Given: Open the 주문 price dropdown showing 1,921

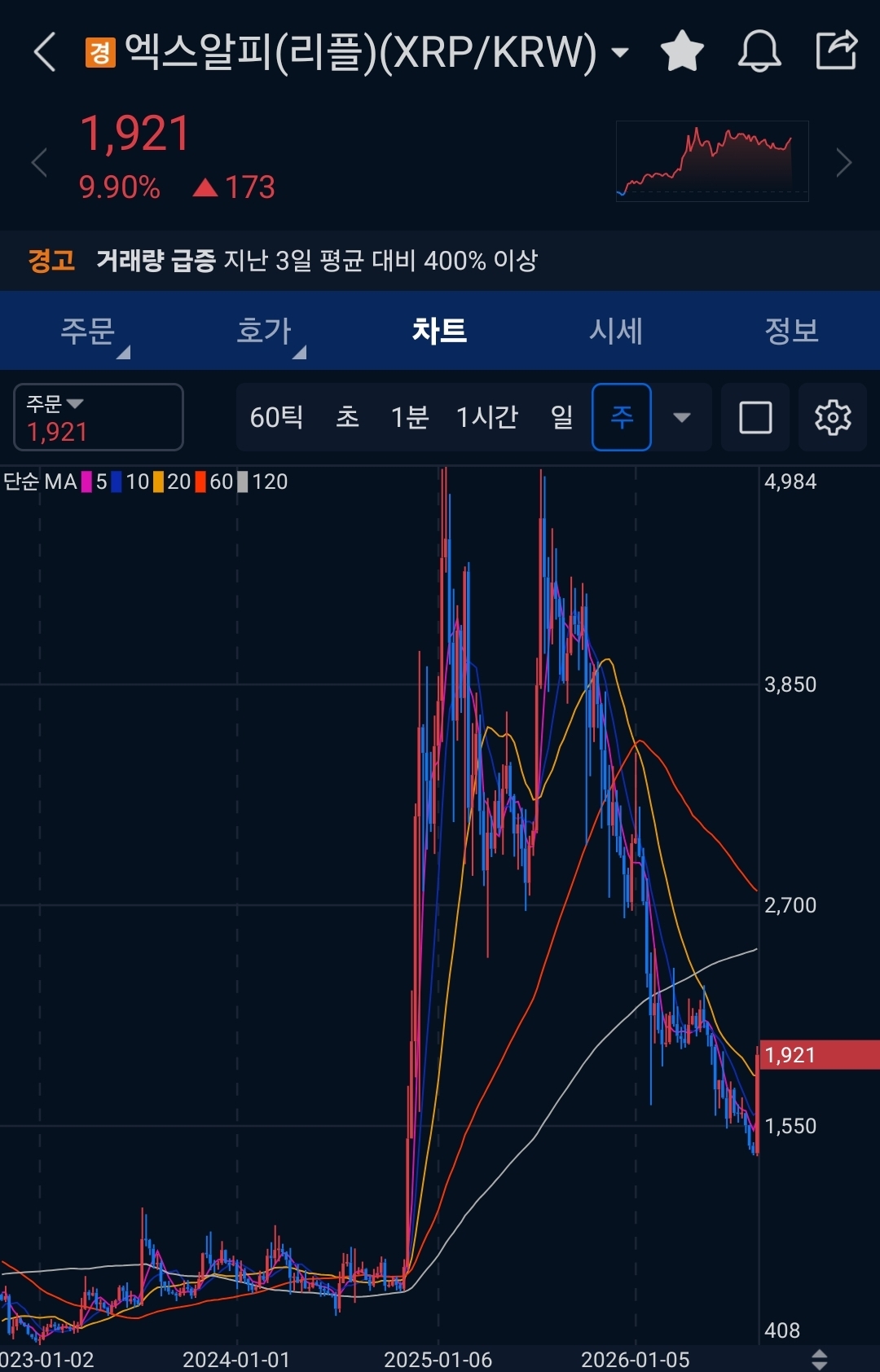Looking at the screenshot, I should [x=99, y=417].
